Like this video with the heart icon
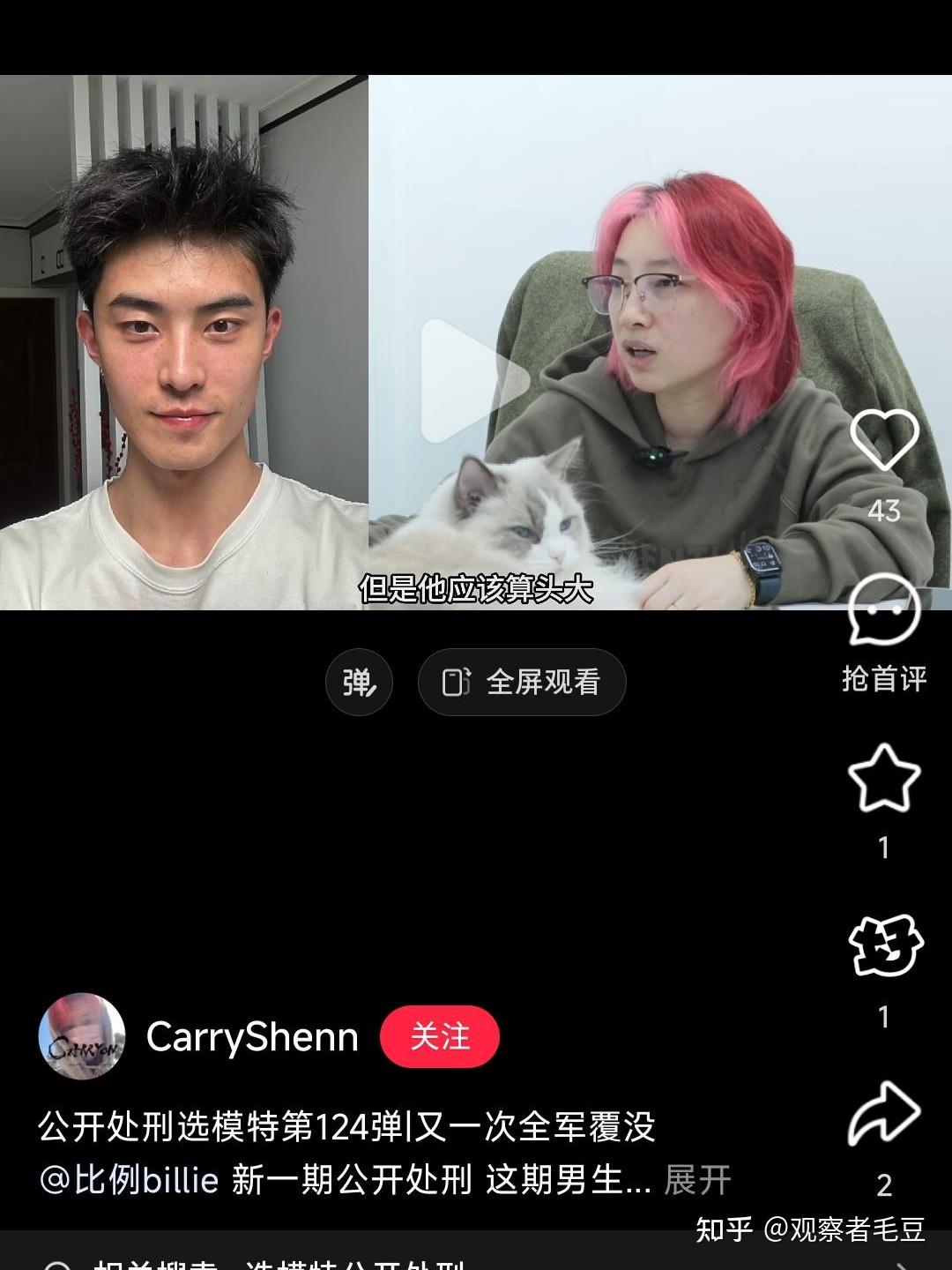This screenshot has height=1270, width=952. coord(883,441)
